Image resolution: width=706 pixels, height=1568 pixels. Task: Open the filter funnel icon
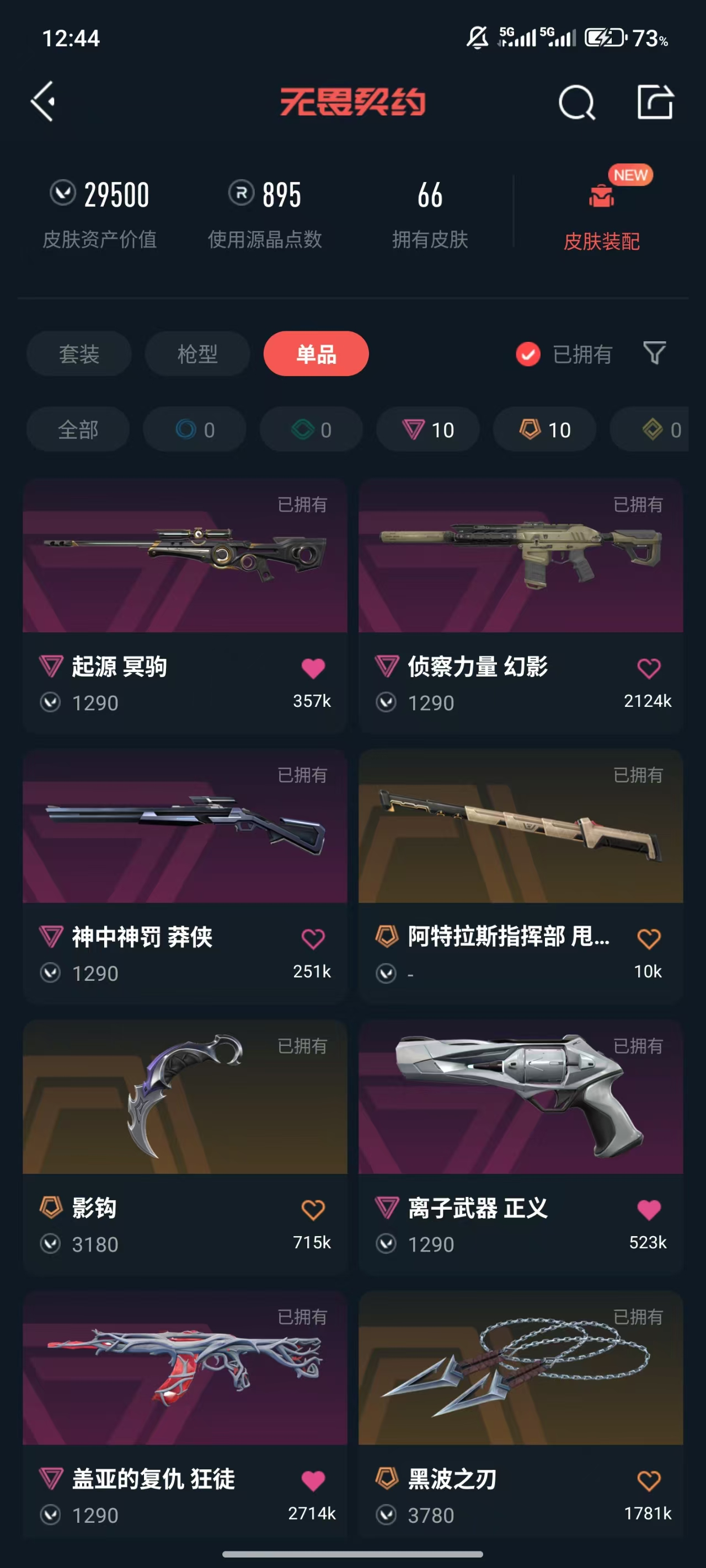654,353
